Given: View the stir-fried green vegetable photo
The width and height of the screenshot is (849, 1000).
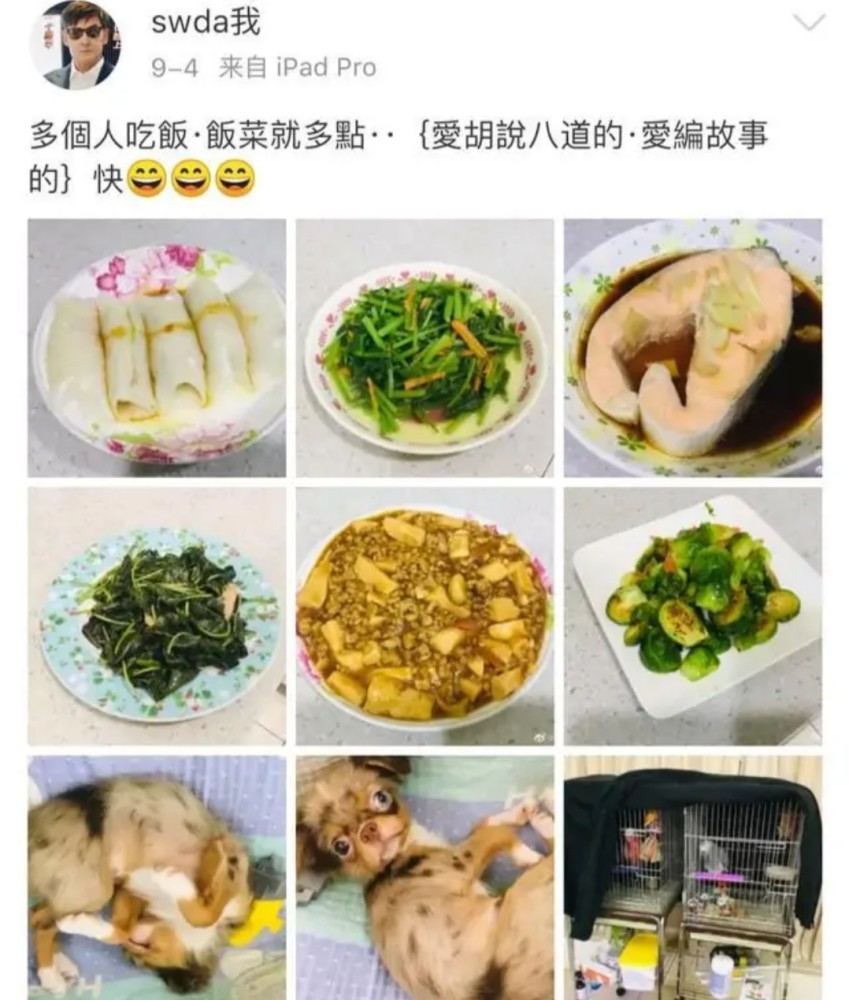Looking at the screenshot, I should coord(425,347).
